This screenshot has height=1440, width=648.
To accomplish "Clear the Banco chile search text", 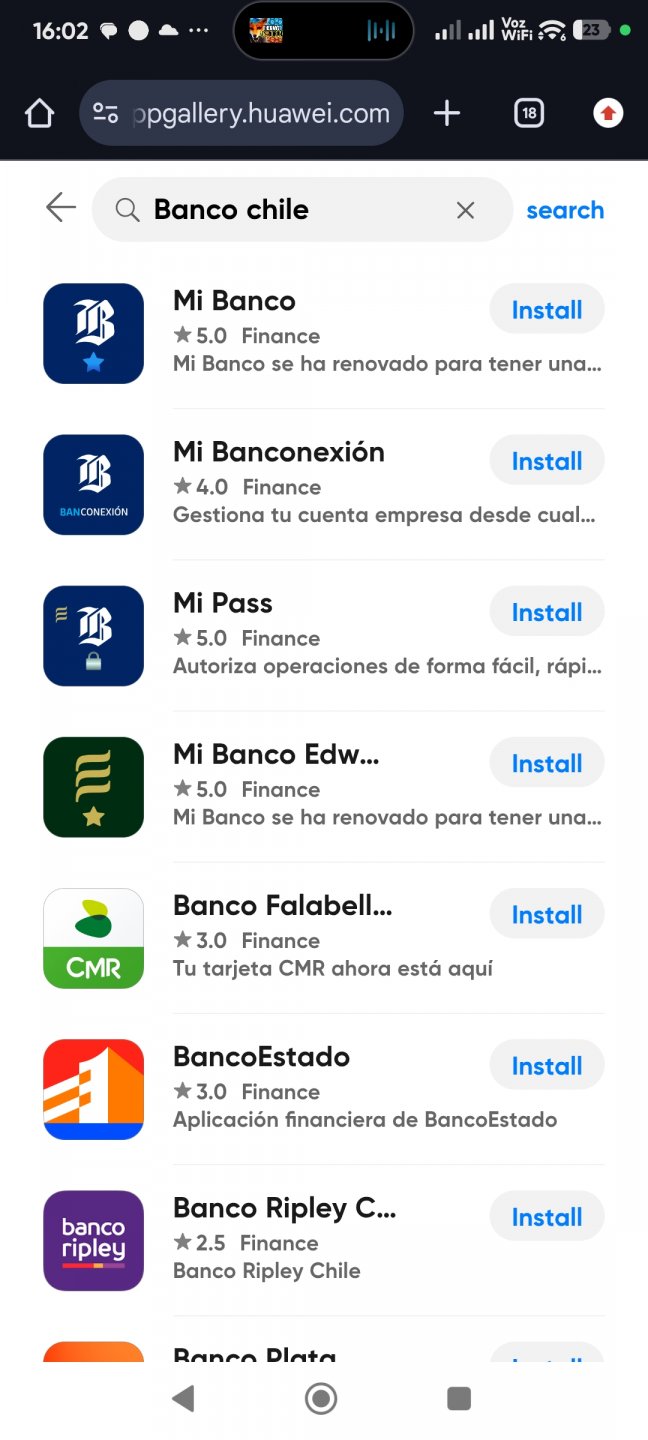I will 465,210.
